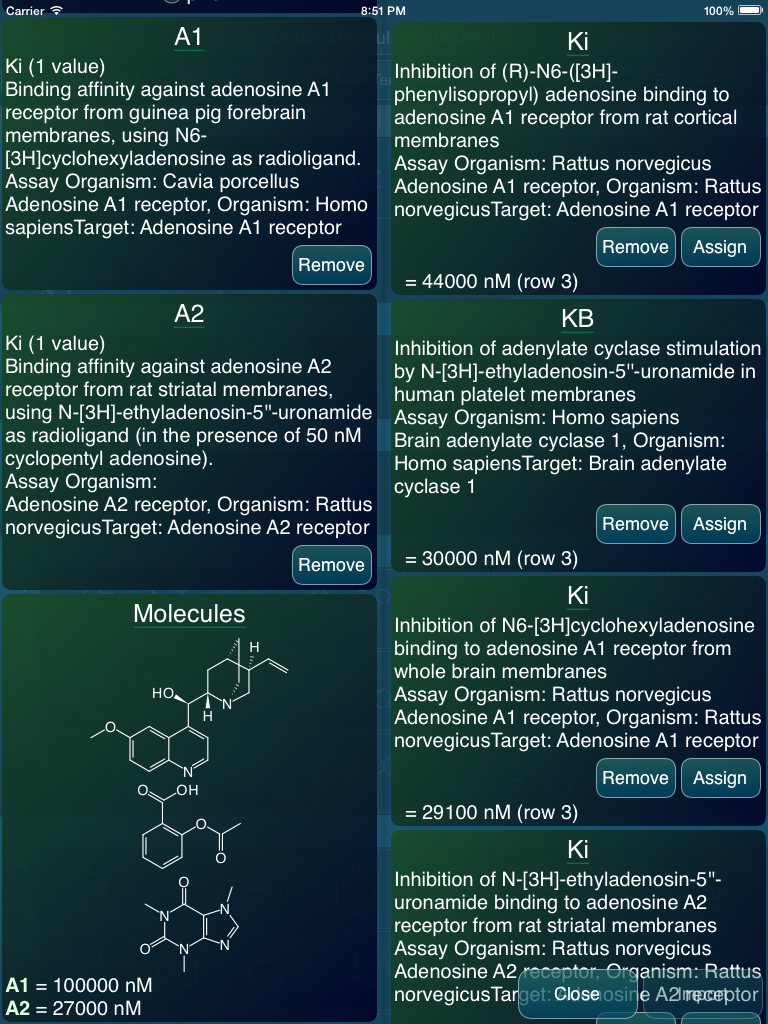
Task: Remove the A1 column entry
Action: point(331,265)
